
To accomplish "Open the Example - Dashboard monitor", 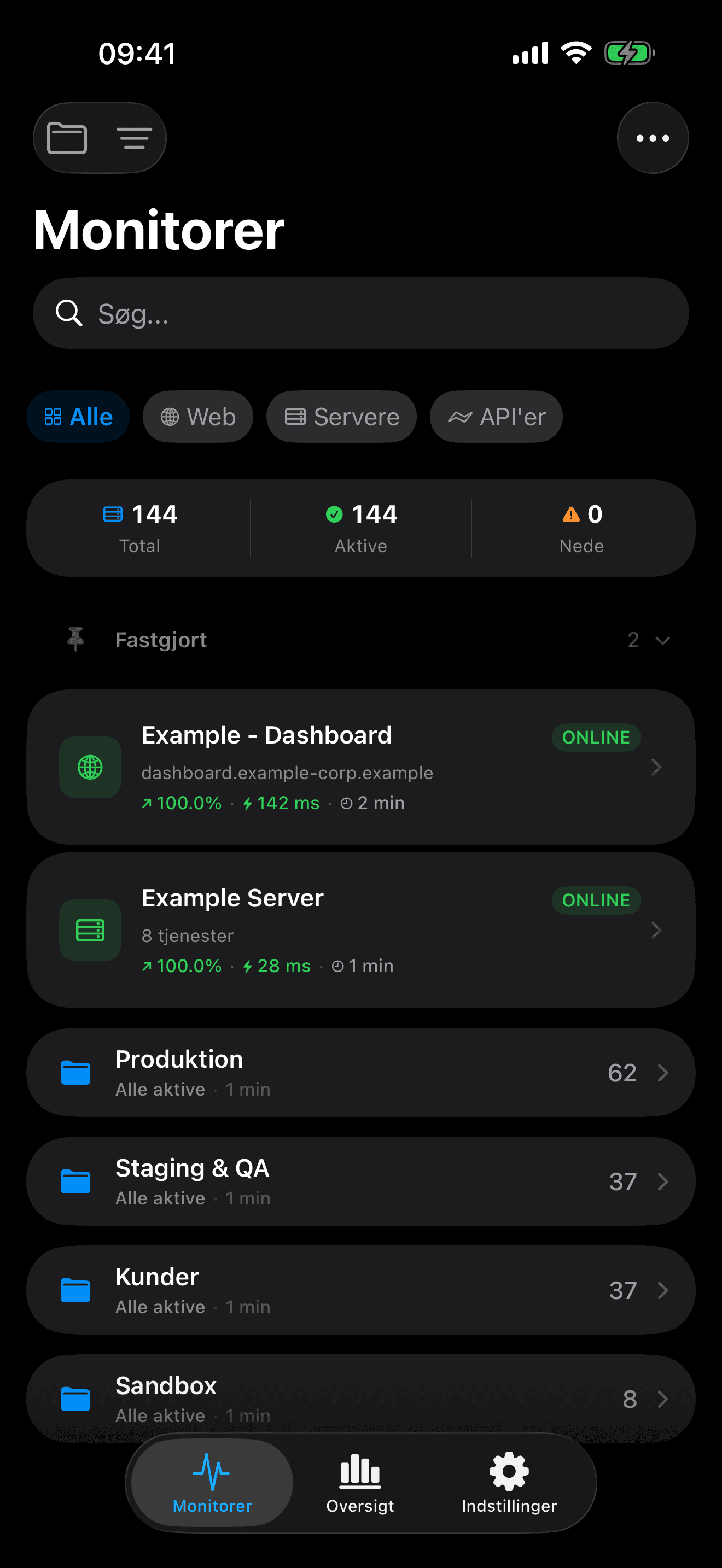I will click(x=360, y=767).
